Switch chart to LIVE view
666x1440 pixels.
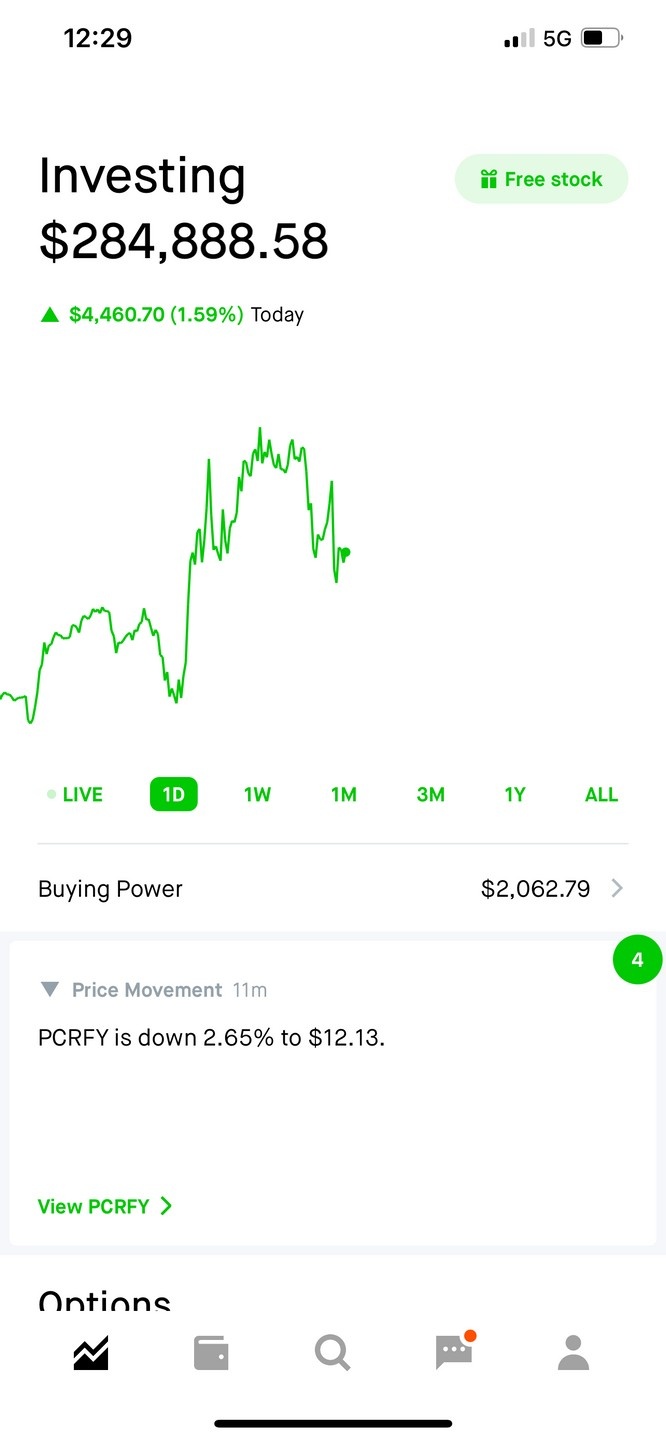[76, 795]
